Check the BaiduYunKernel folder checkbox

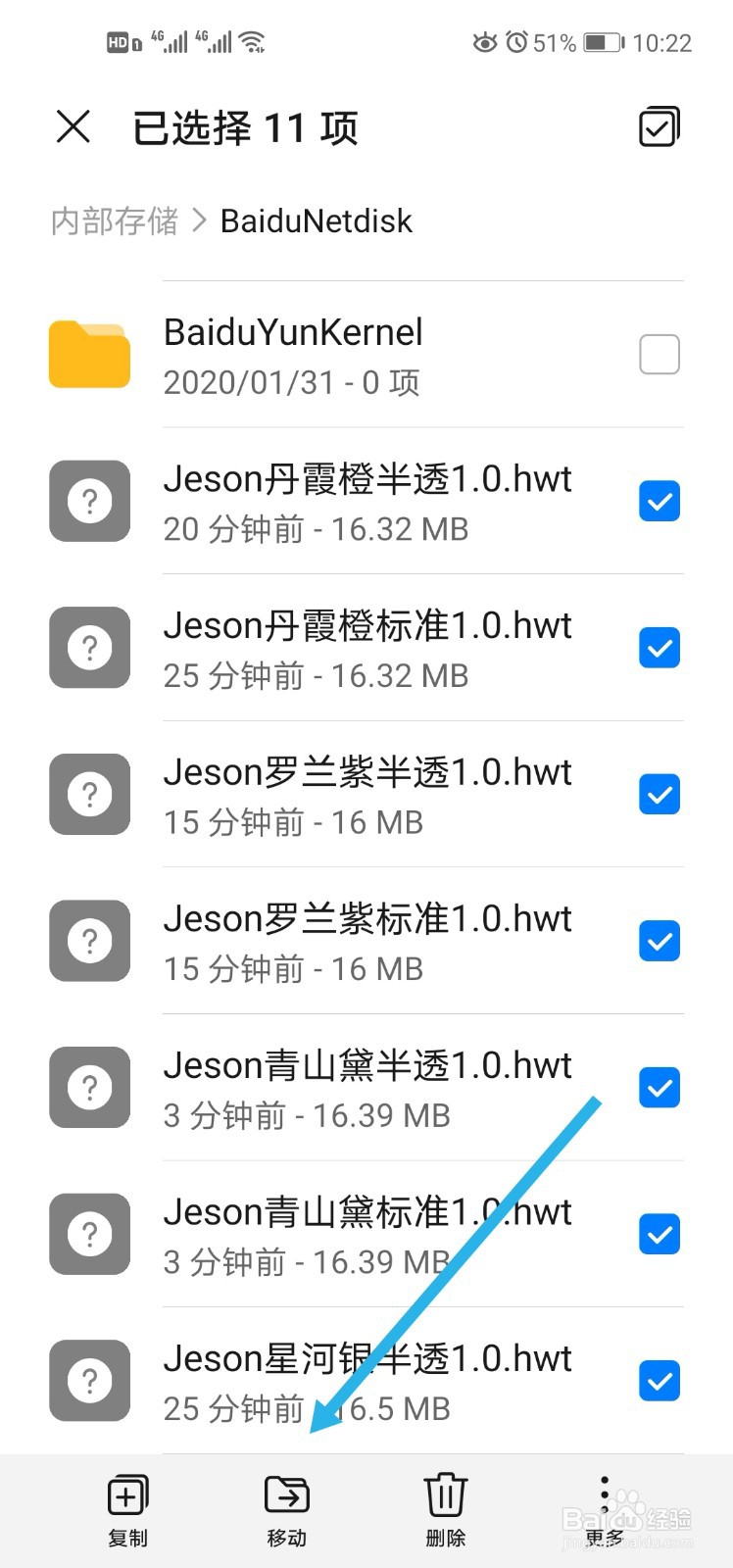pos(660,354)
